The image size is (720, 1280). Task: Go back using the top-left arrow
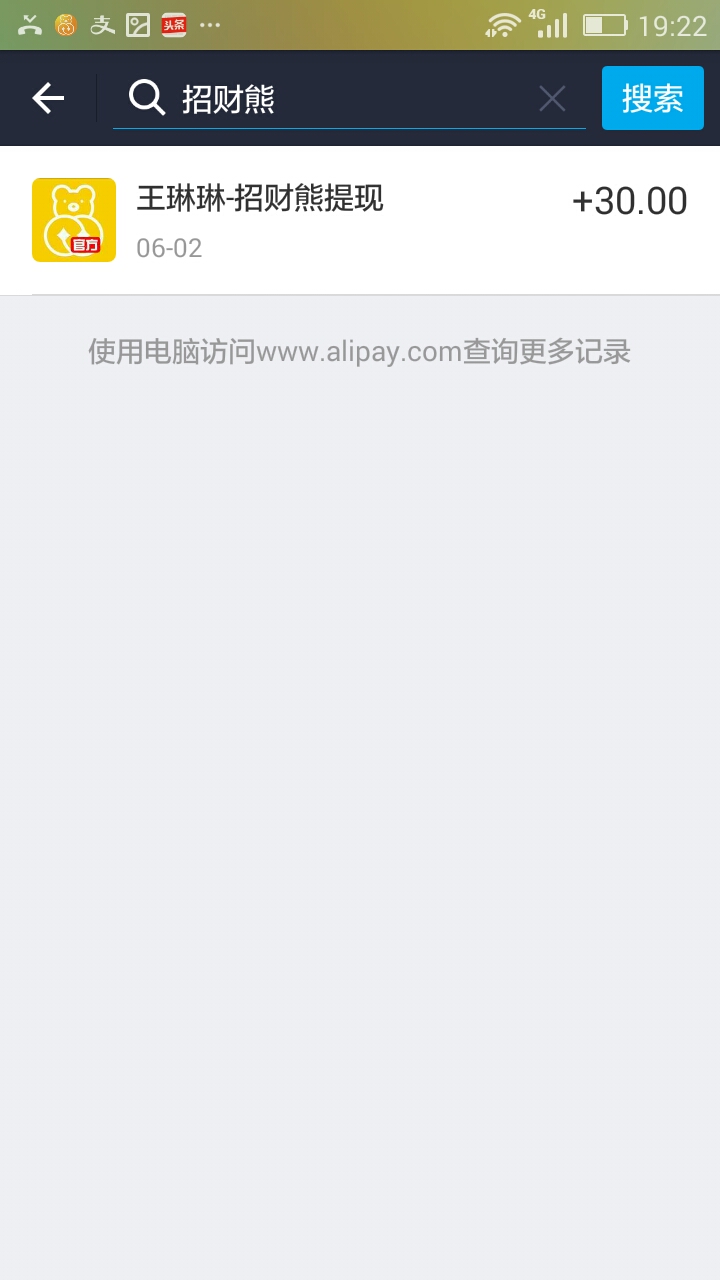[x=48, y=98]
